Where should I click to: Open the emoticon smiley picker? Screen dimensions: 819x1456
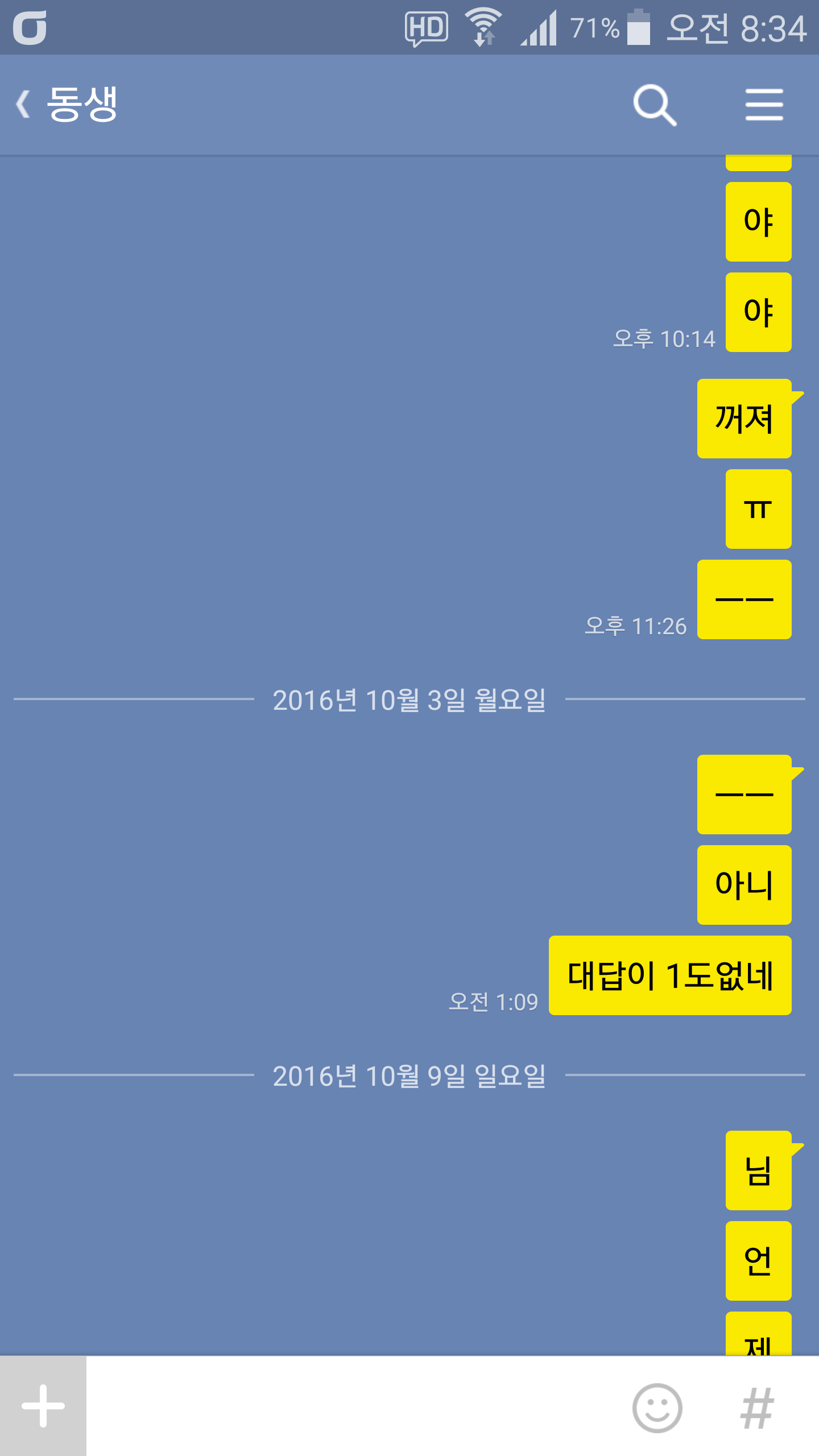(x=657, y=1408)
